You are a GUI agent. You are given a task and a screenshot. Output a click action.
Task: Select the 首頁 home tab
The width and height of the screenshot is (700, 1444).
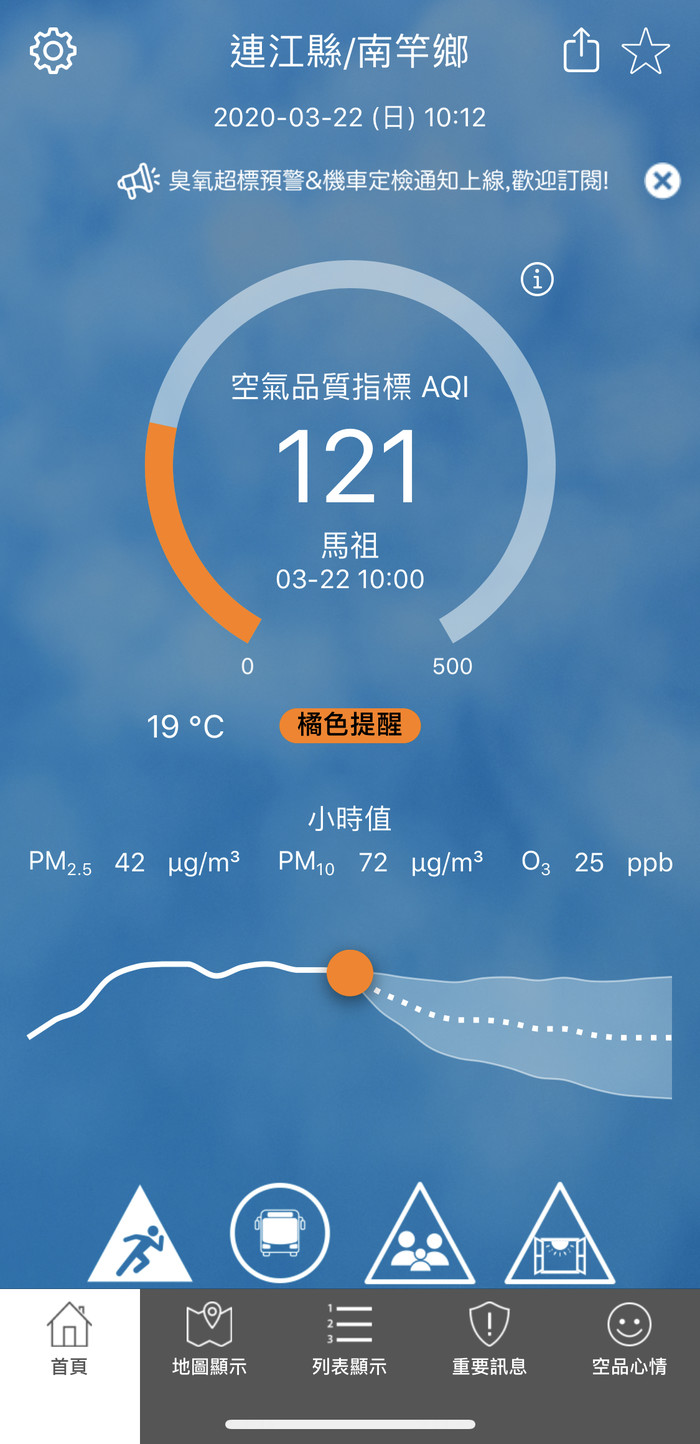(x=70, y=1340)
